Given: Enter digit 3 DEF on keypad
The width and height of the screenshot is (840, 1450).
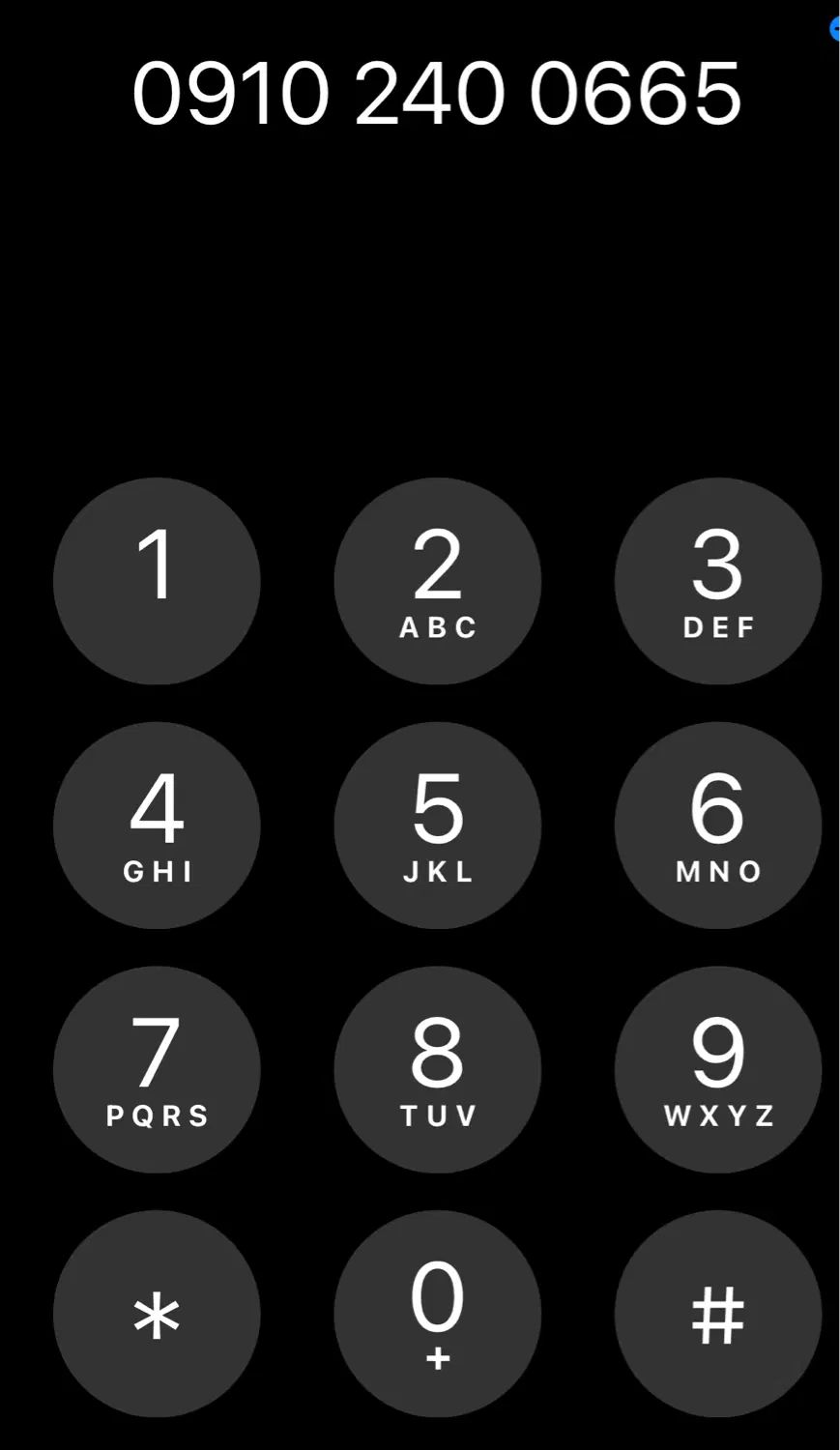Looking at the screenshot, I should click(x=717, y=581).
